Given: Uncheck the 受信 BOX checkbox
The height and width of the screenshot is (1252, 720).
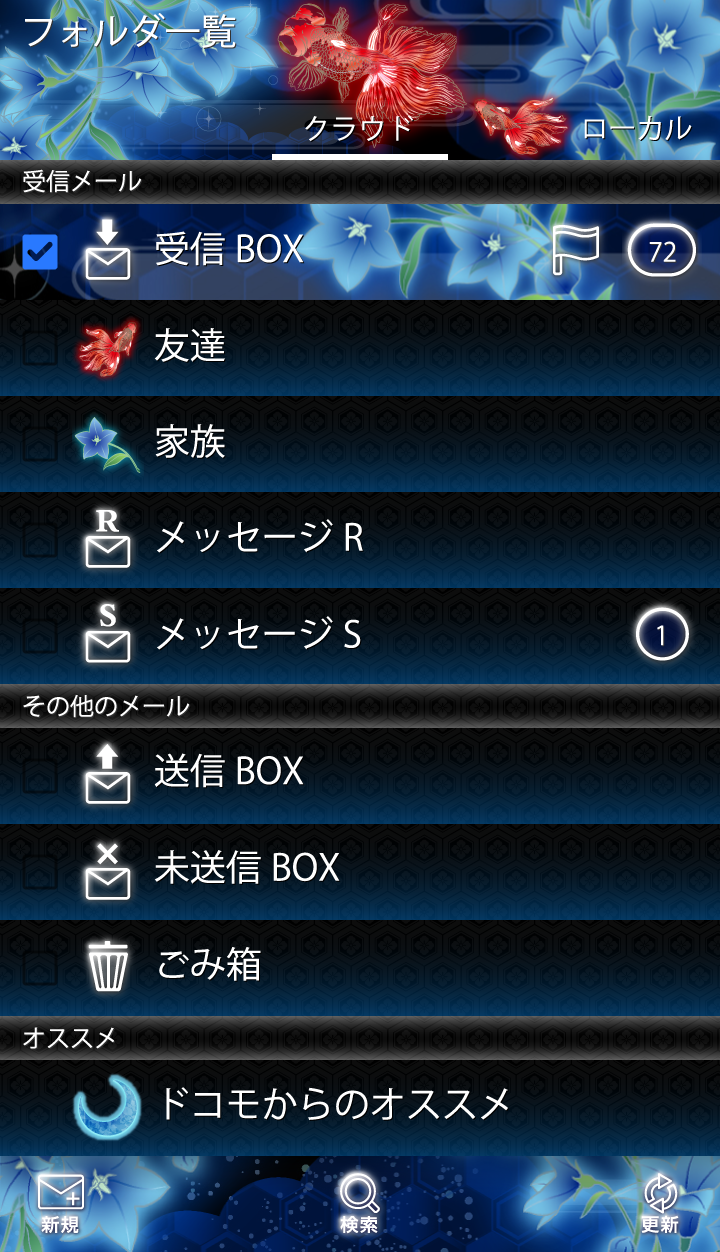Looking at the screenshot, I should pos(40,251).
